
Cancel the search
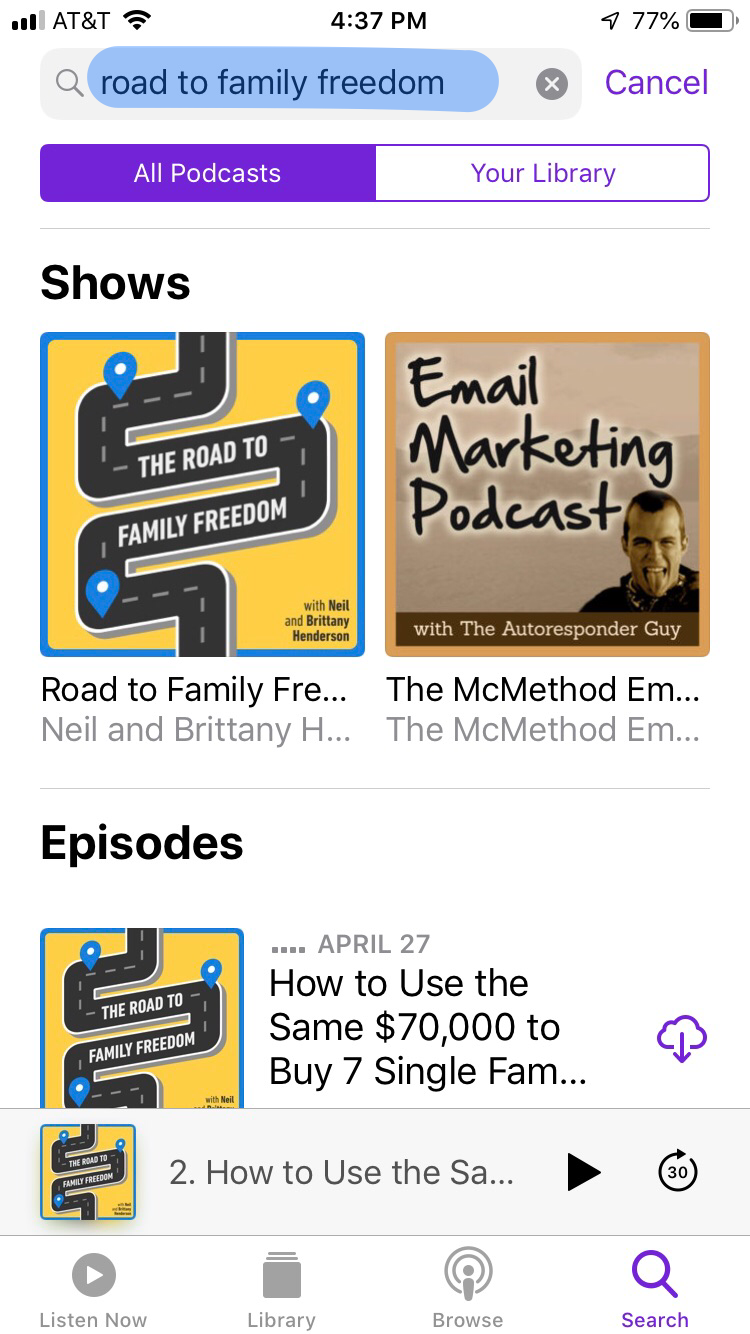pos(656,83)
